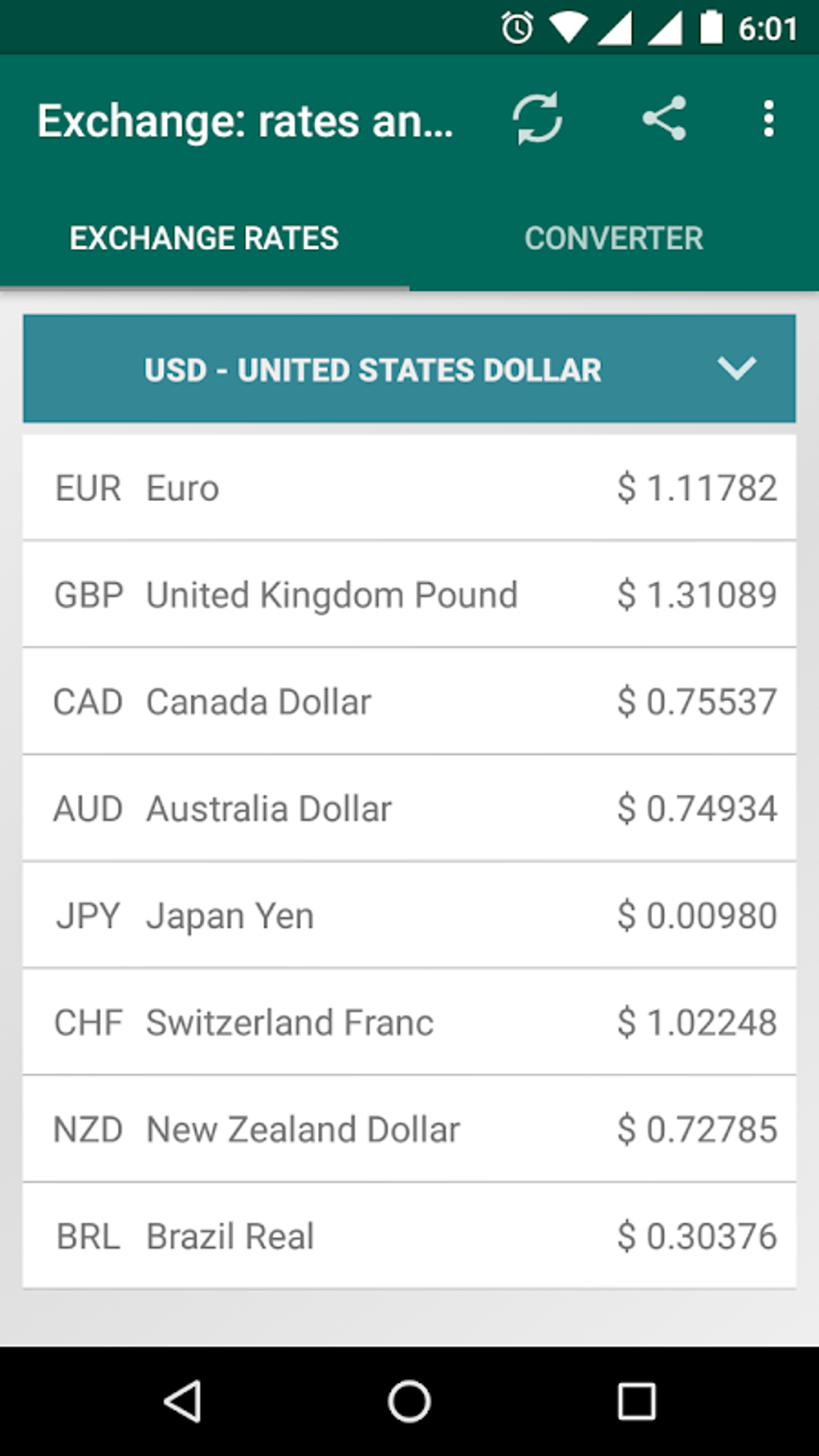Open the JPY Japan Yen row
819x1456 pixels.
(x=409, y=916)
